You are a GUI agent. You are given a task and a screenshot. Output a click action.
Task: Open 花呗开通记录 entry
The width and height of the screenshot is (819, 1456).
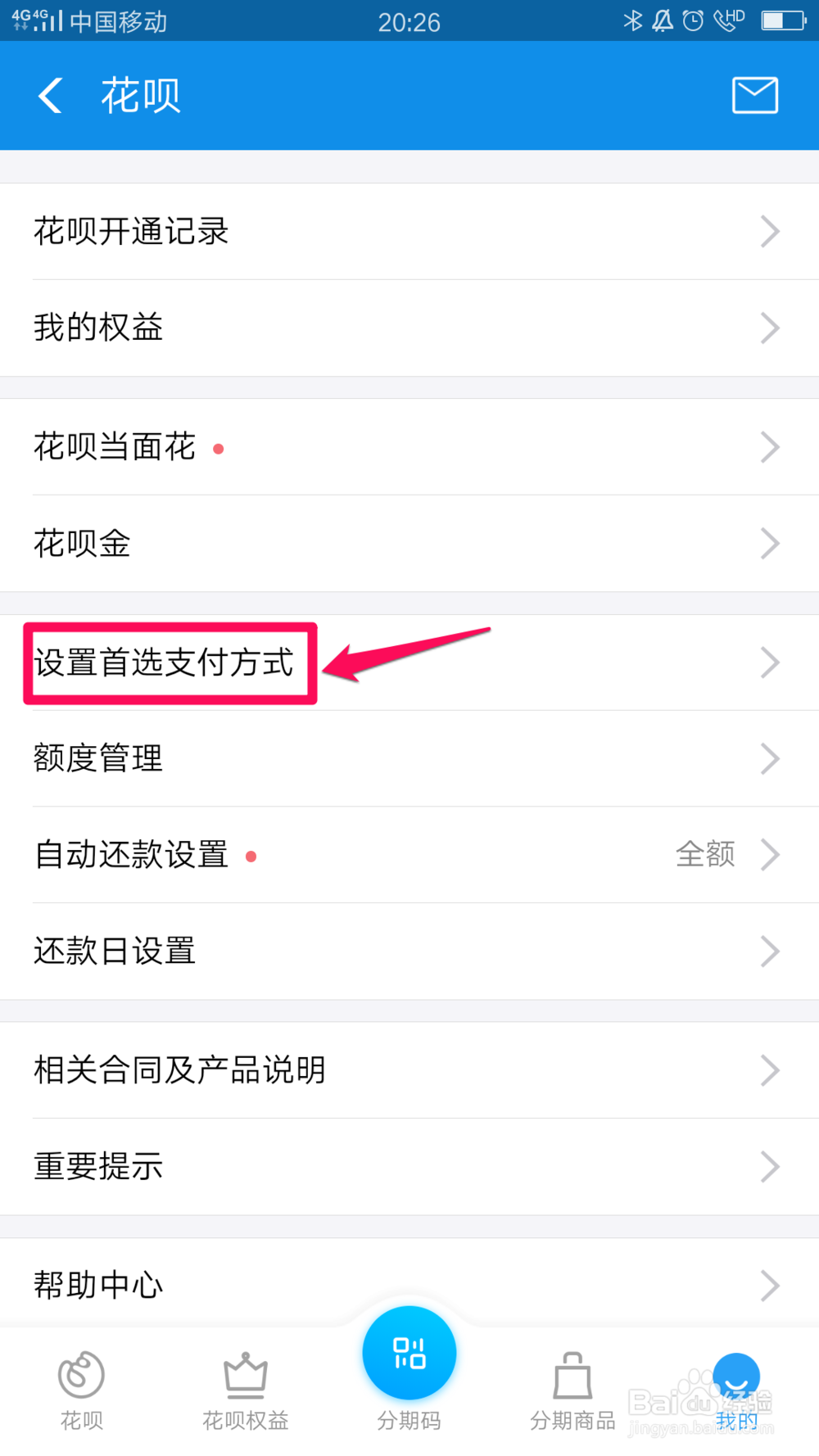click(409, 232)
